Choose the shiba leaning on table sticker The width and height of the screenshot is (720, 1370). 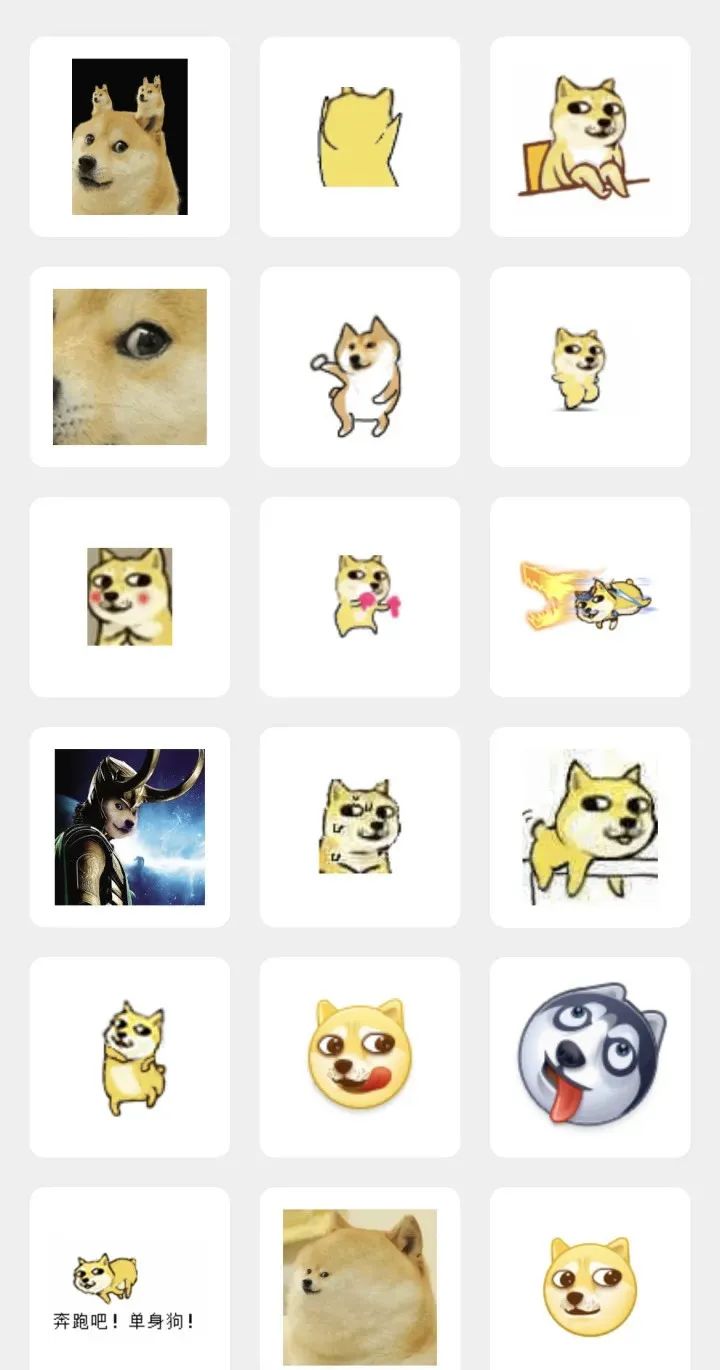pyautogui.click(x=589, y=134)
